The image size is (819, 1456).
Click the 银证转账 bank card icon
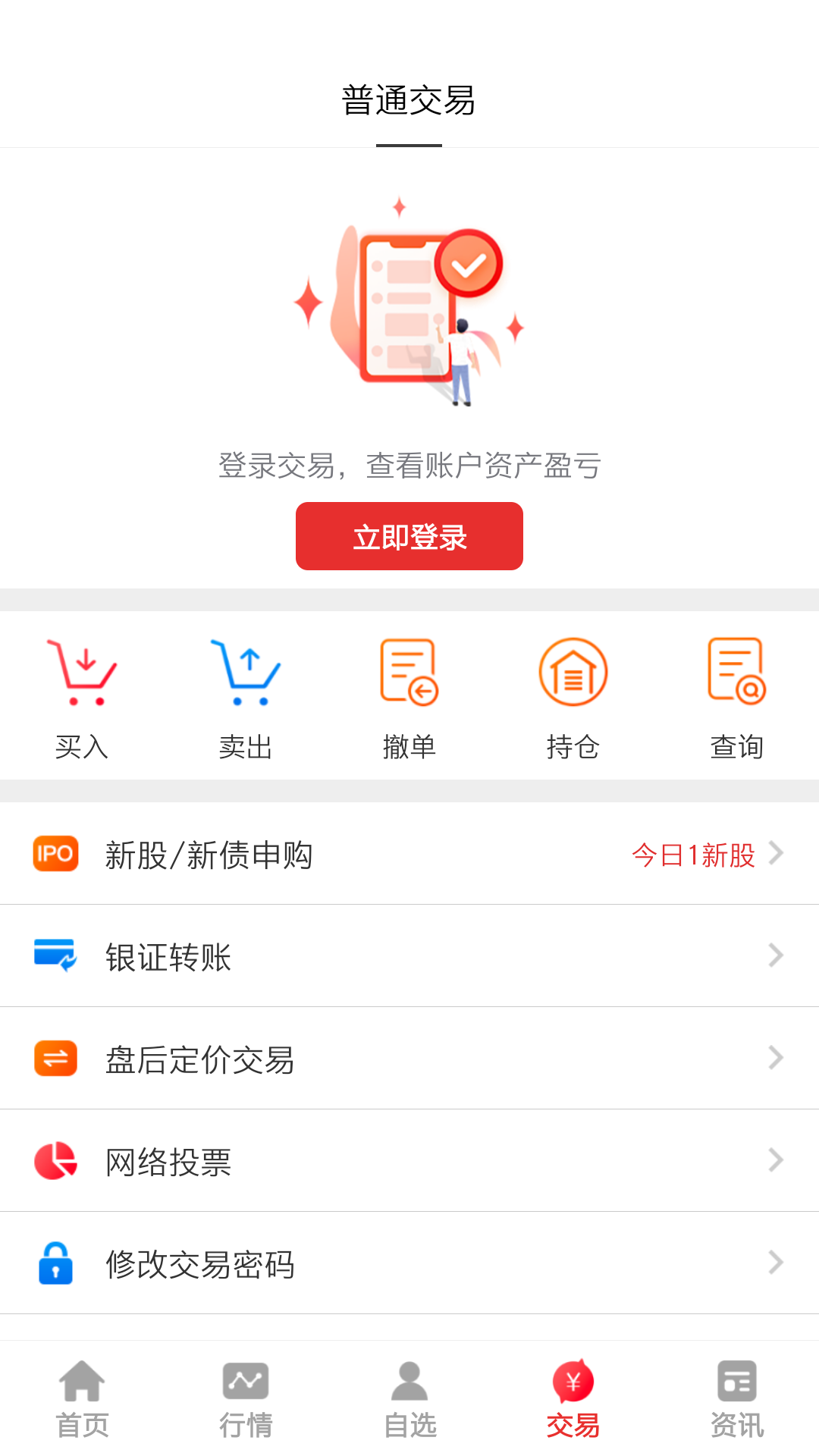coord(55,956)
